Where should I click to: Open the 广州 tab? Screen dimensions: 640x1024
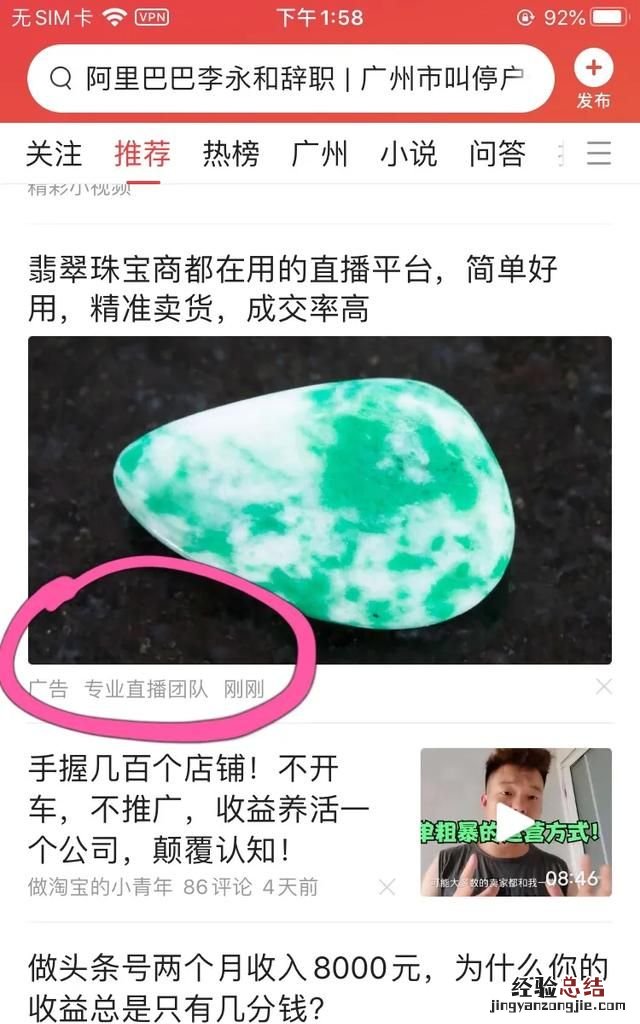pyautogui.click(x=320, y=154)
